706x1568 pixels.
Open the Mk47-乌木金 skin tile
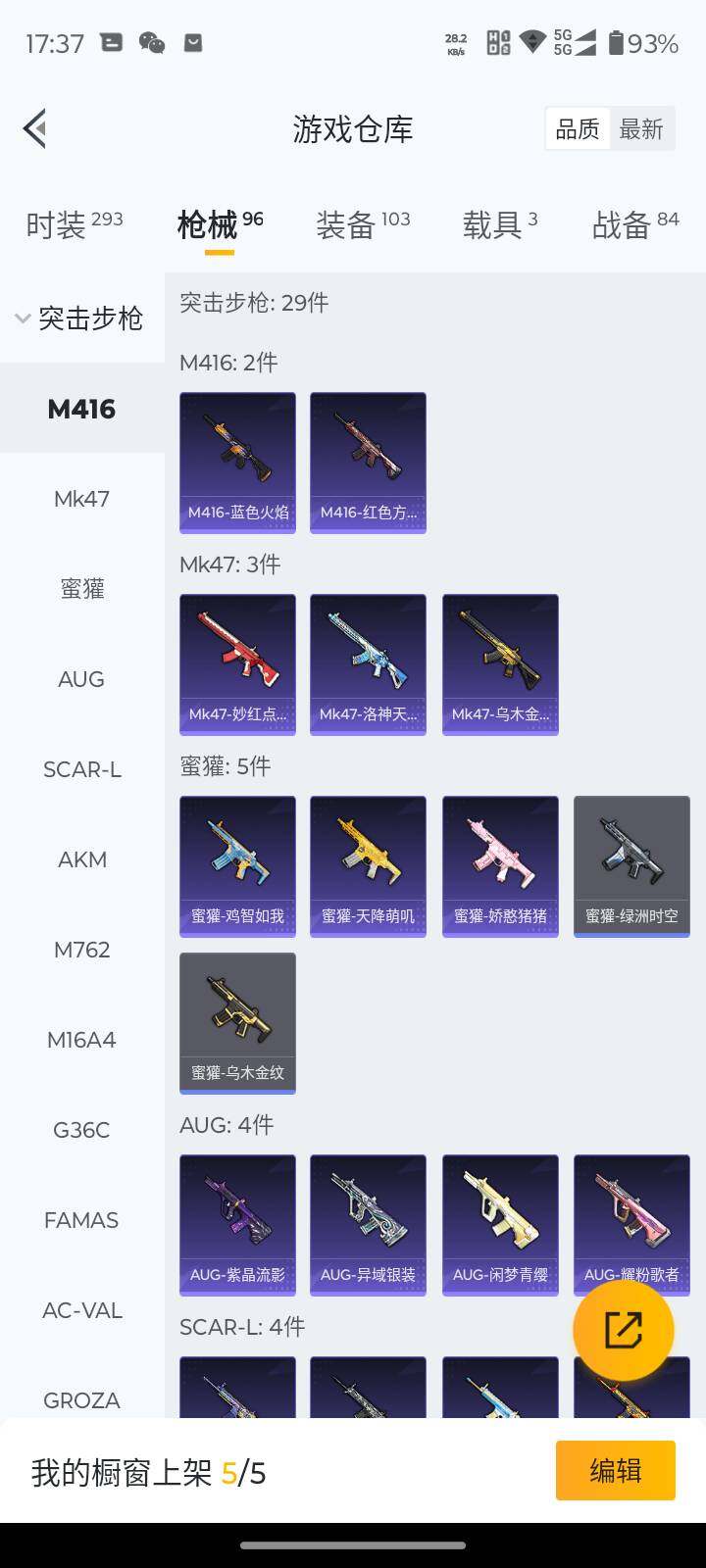point(500,663)
